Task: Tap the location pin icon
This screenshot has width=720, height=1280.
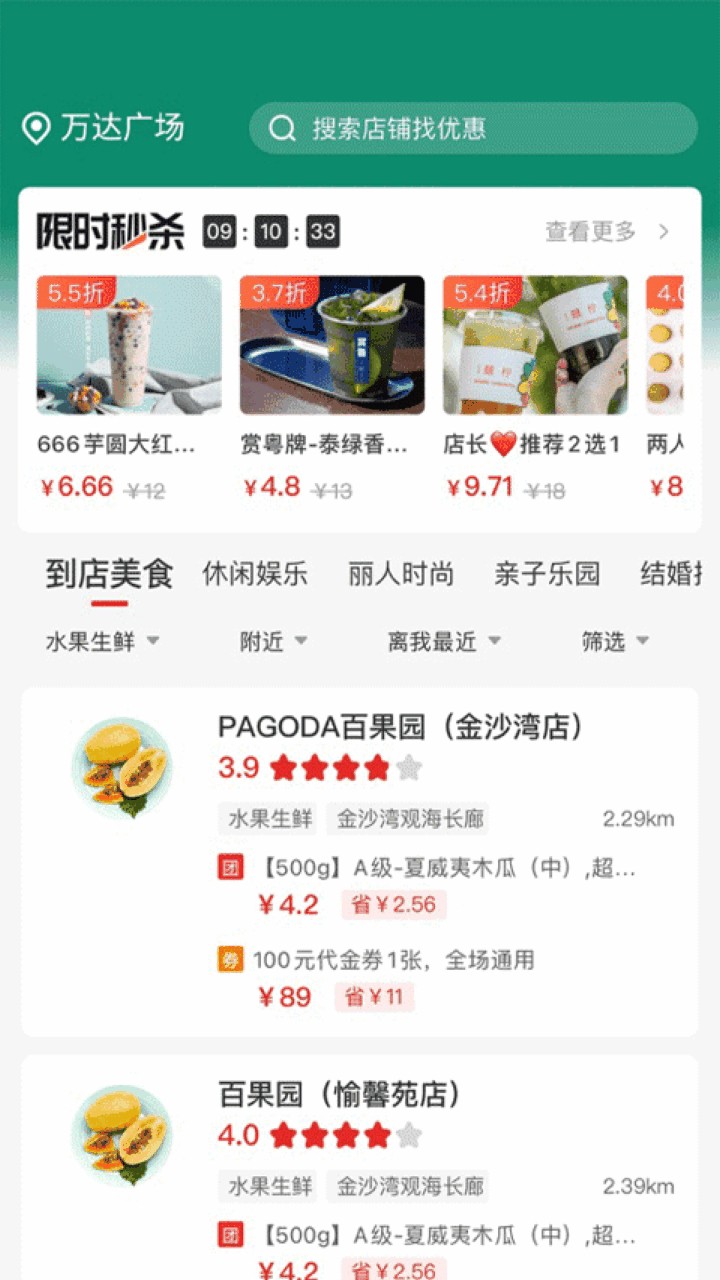Action: pyautogui.click(x=37, y=127)
